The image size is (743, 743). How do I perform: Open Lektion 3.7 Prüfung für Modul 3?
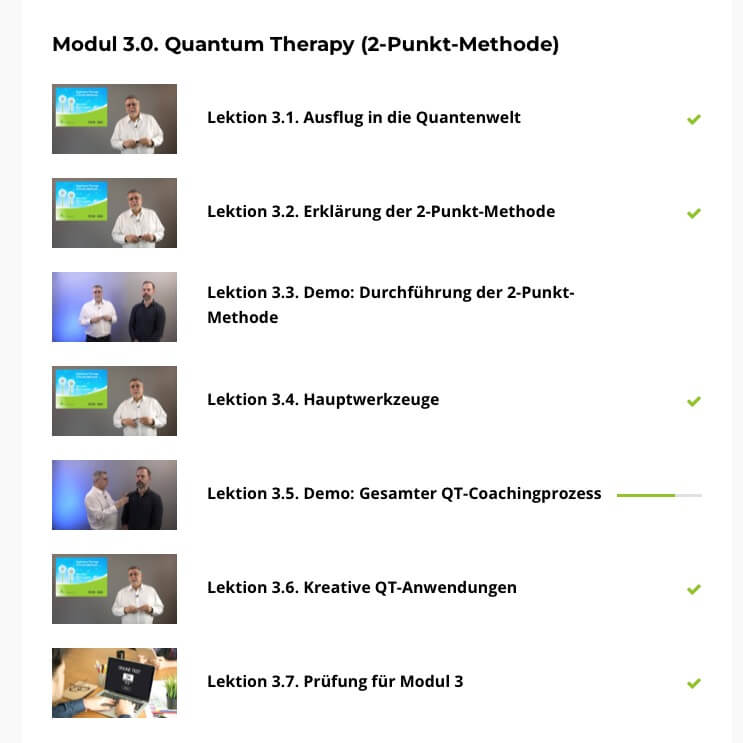point(334,682)
